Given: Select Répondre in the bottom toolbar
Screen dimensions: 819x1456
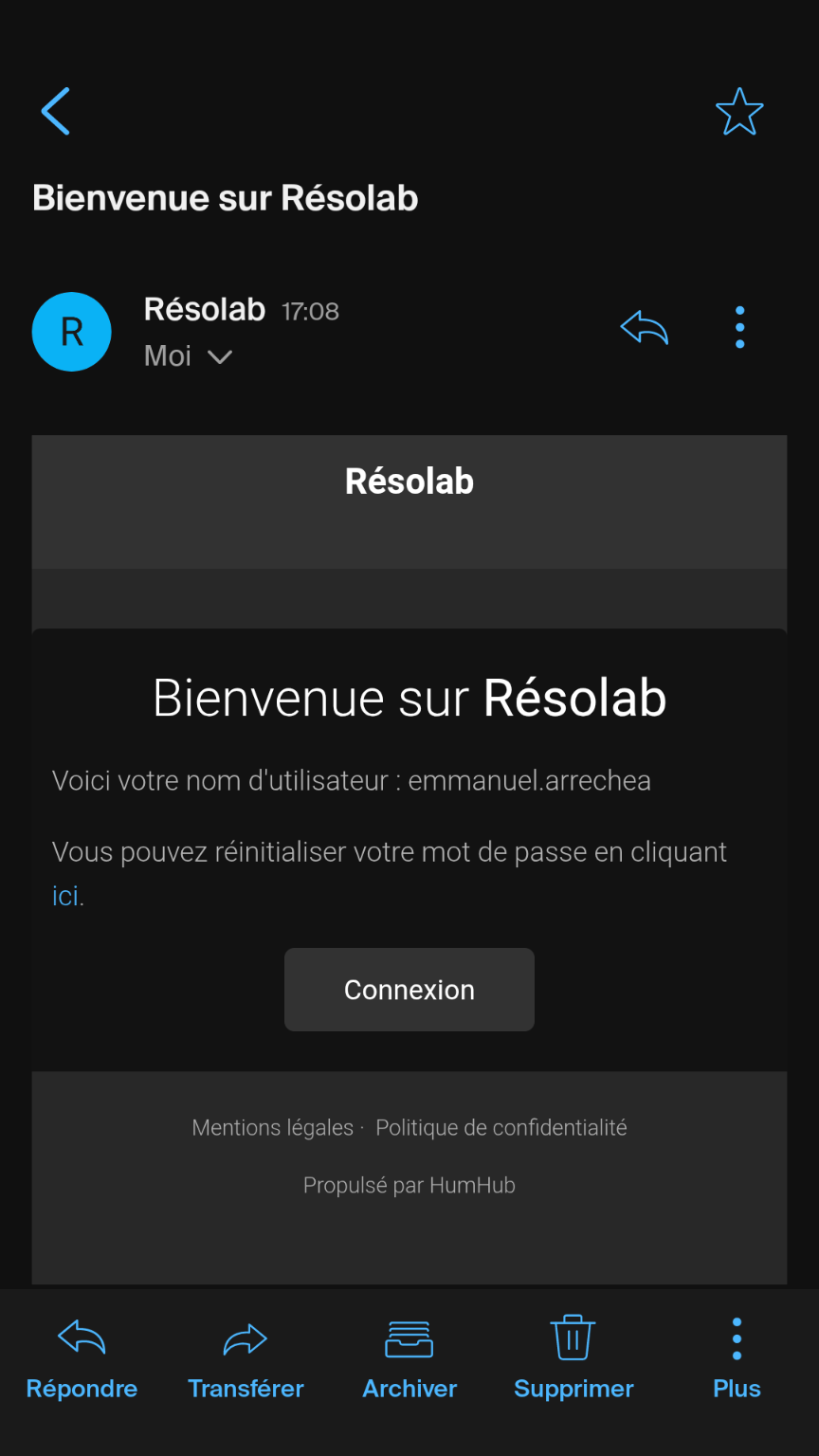Looking at the screenshot, I should coord(82,1358).
